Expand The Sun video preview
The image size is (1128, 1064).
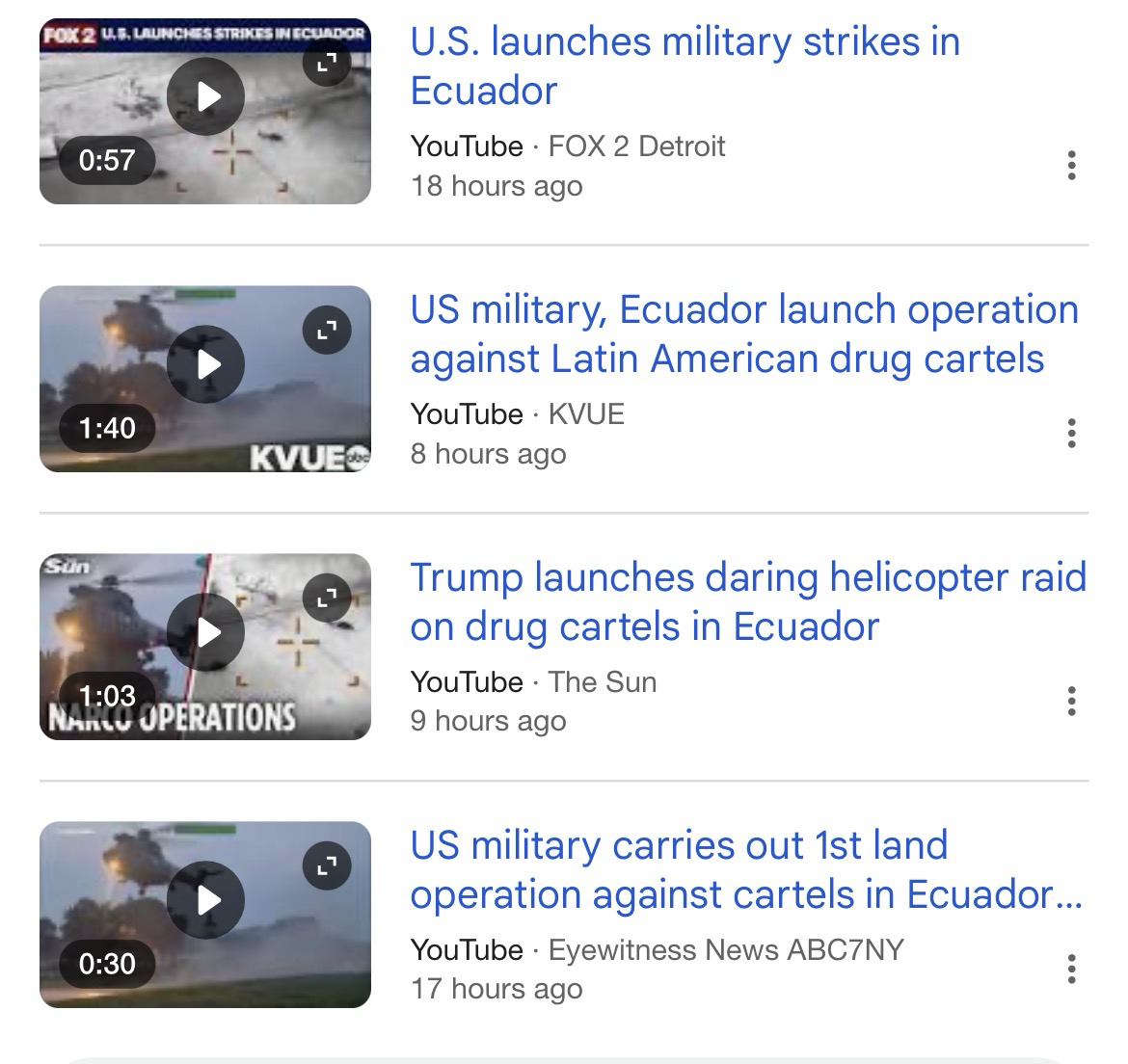[x=327, y=598]
